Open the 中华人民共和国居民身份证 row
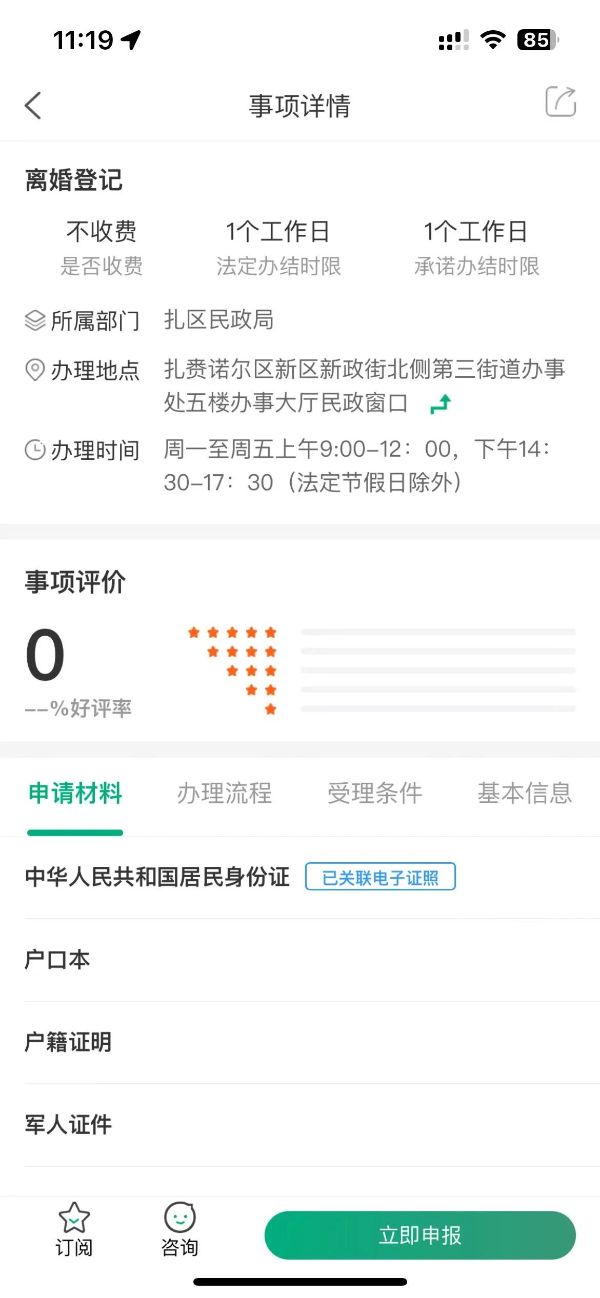This screenshot has height=1298, width=600. pos(157,878)
